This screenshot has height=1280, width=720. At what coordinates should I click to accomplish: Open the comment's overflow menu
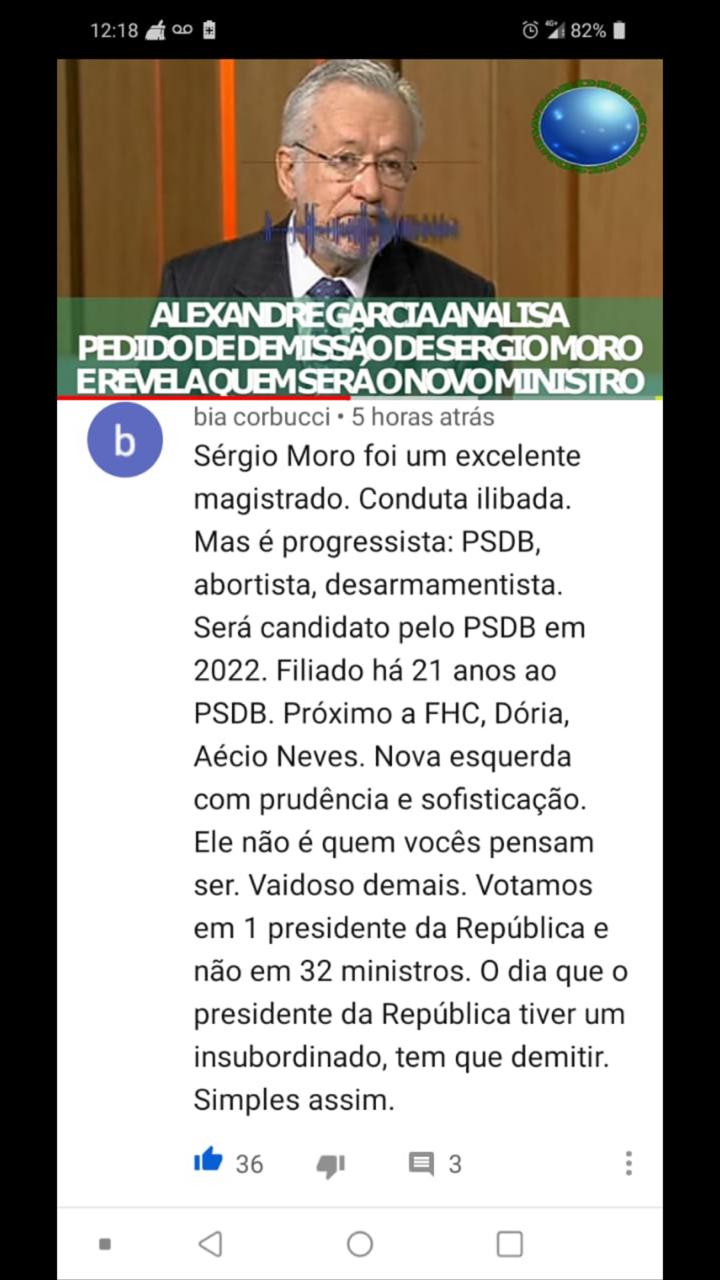628,1163
